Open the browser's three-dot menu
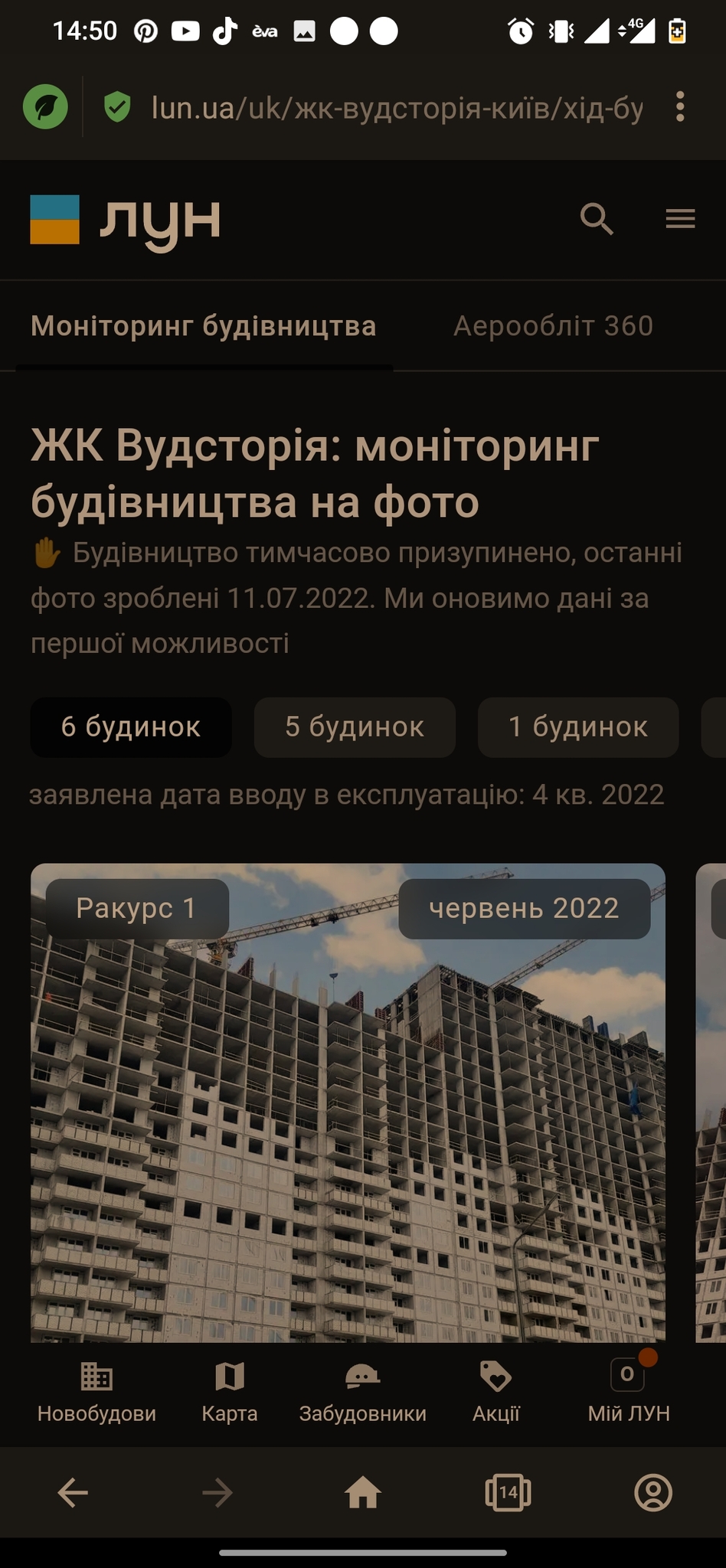Screen dimensions: 726x1568 (x=680, y=107)
